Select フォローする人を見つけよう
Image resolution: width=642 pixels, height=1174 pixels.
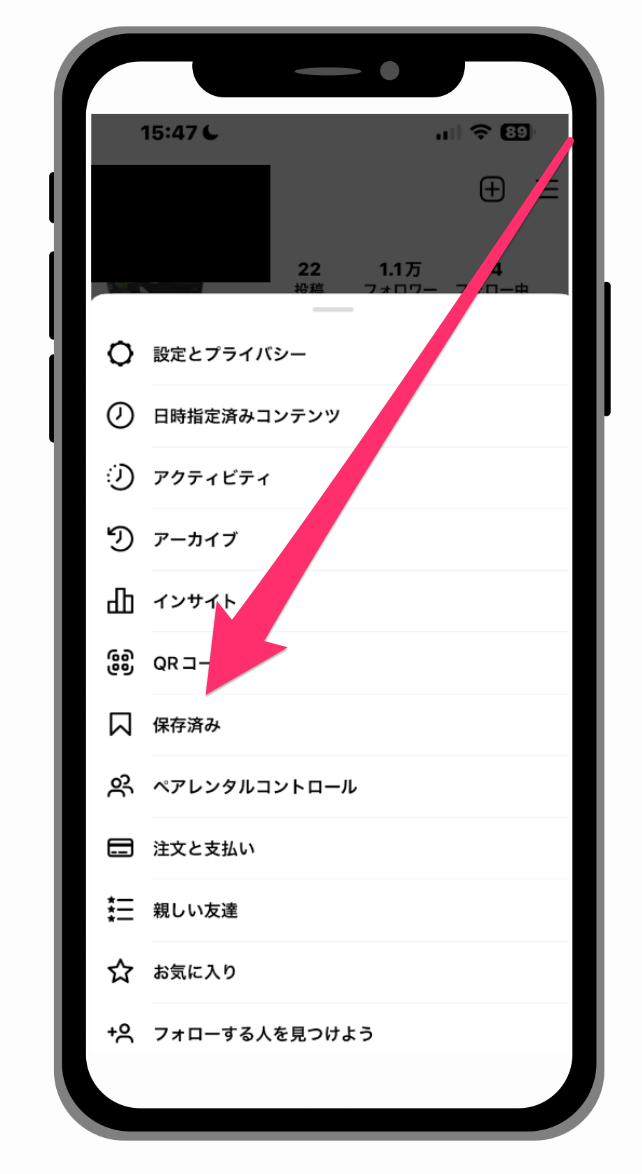[263, 1034]
